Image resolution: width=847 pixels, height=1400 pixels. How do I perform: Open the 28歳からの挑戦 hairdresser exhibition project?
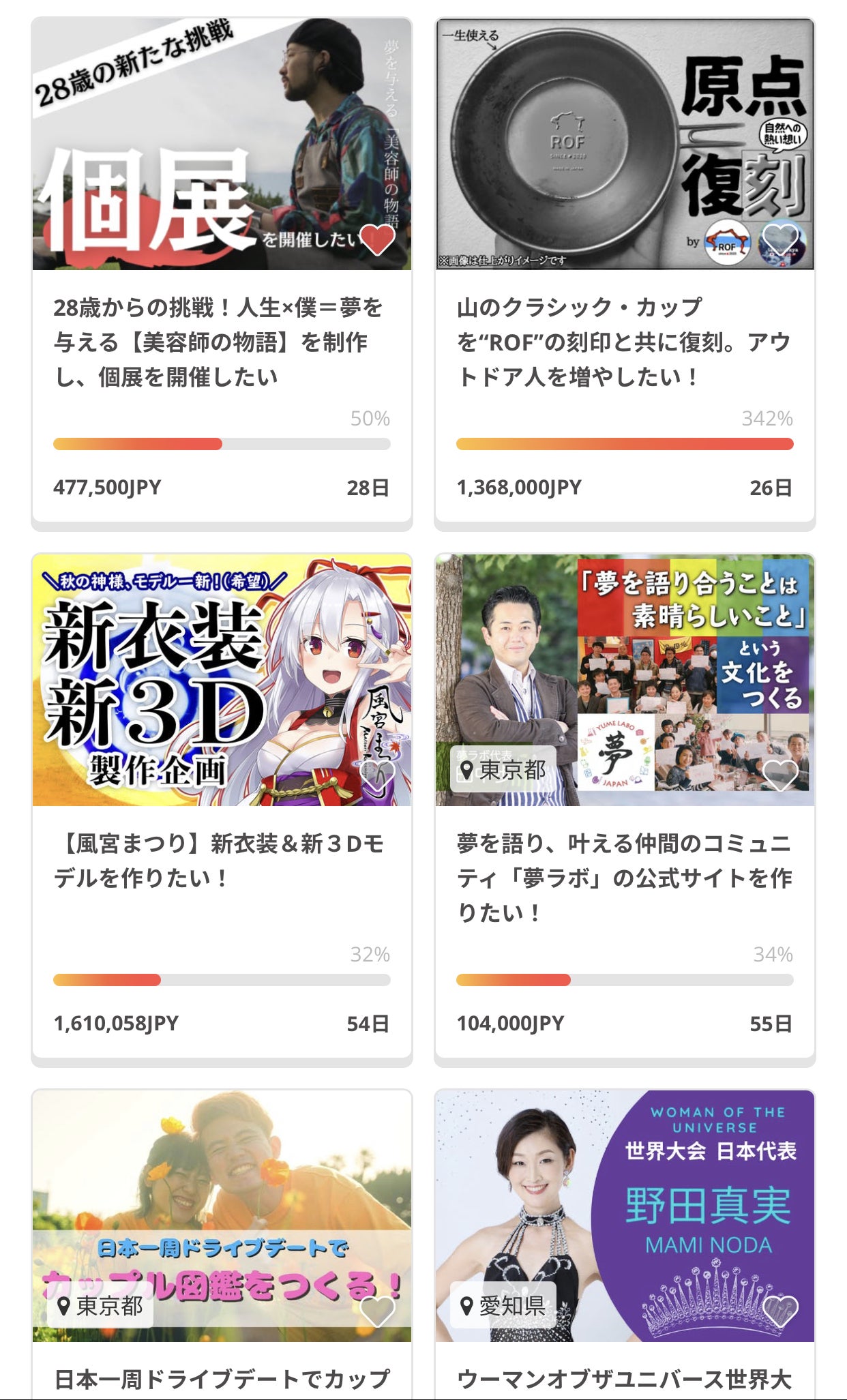(218, 342)
